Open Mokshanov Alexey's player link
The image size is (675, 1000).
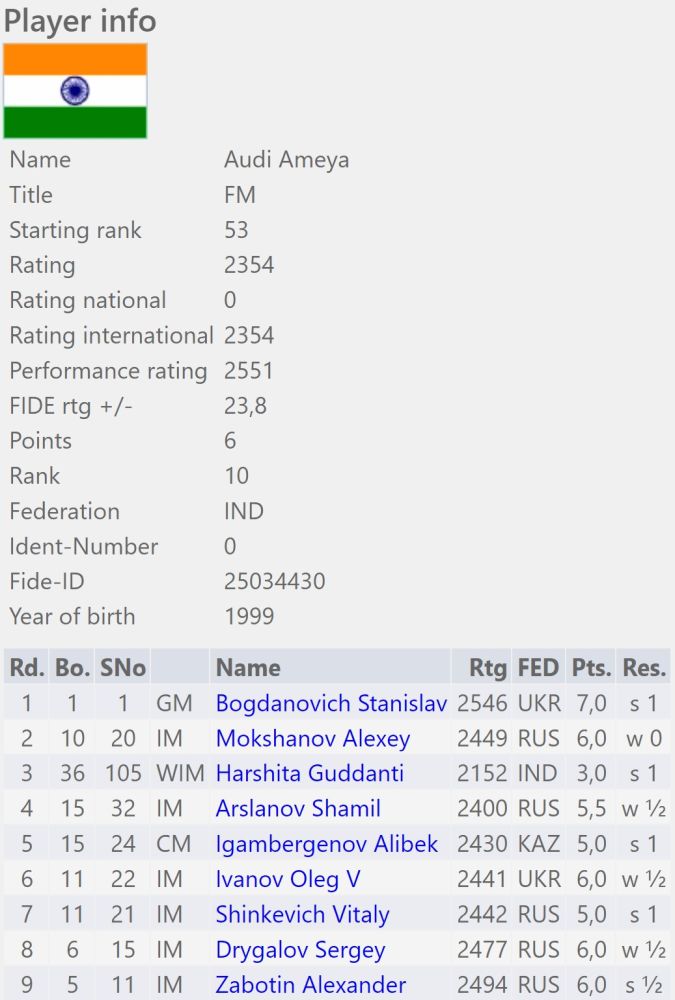click(x=313, y=739)
